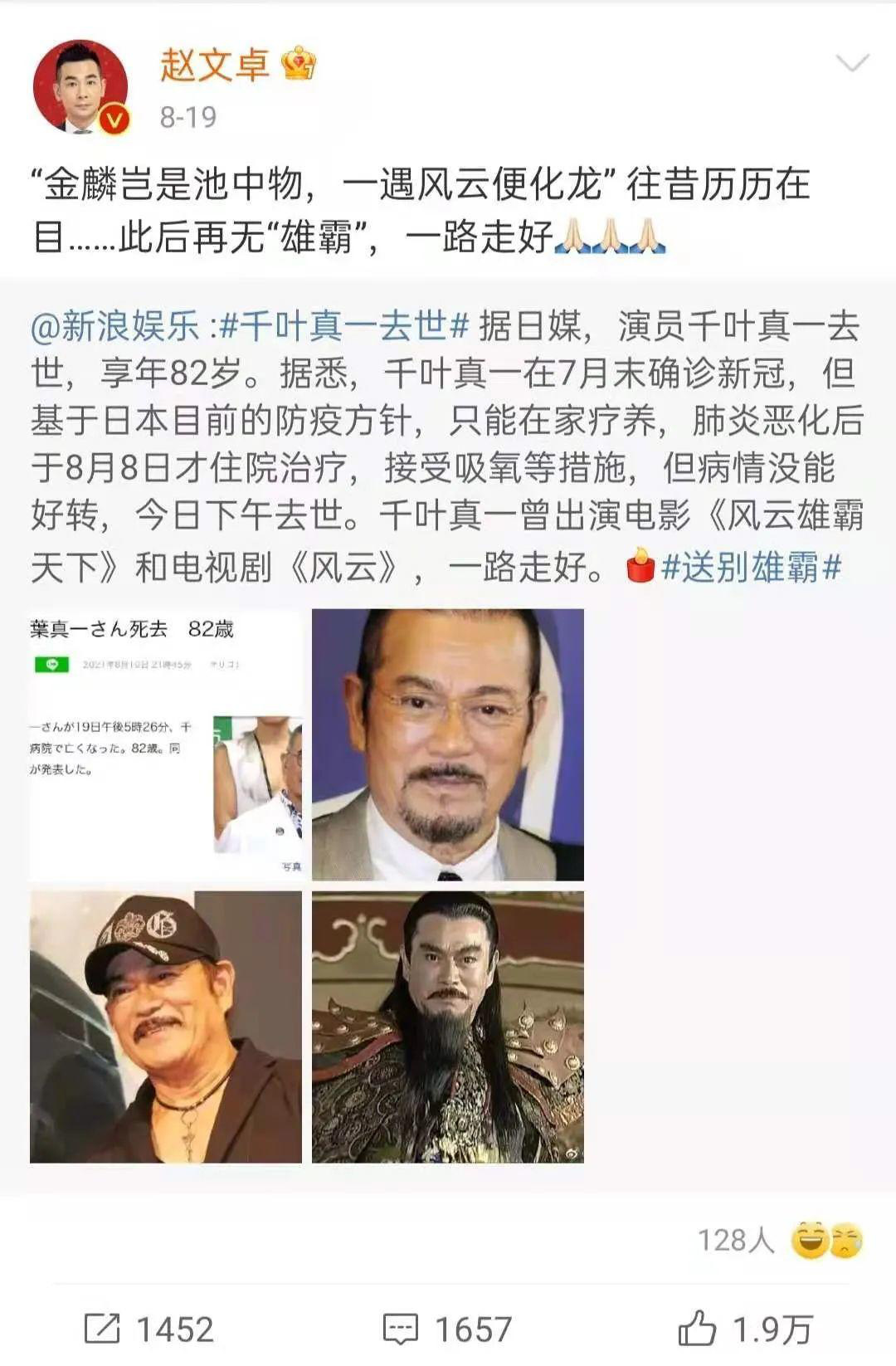The image size is (896, 1366).
Task: View the photo of man in black cap
Action: click(166, 1027)
